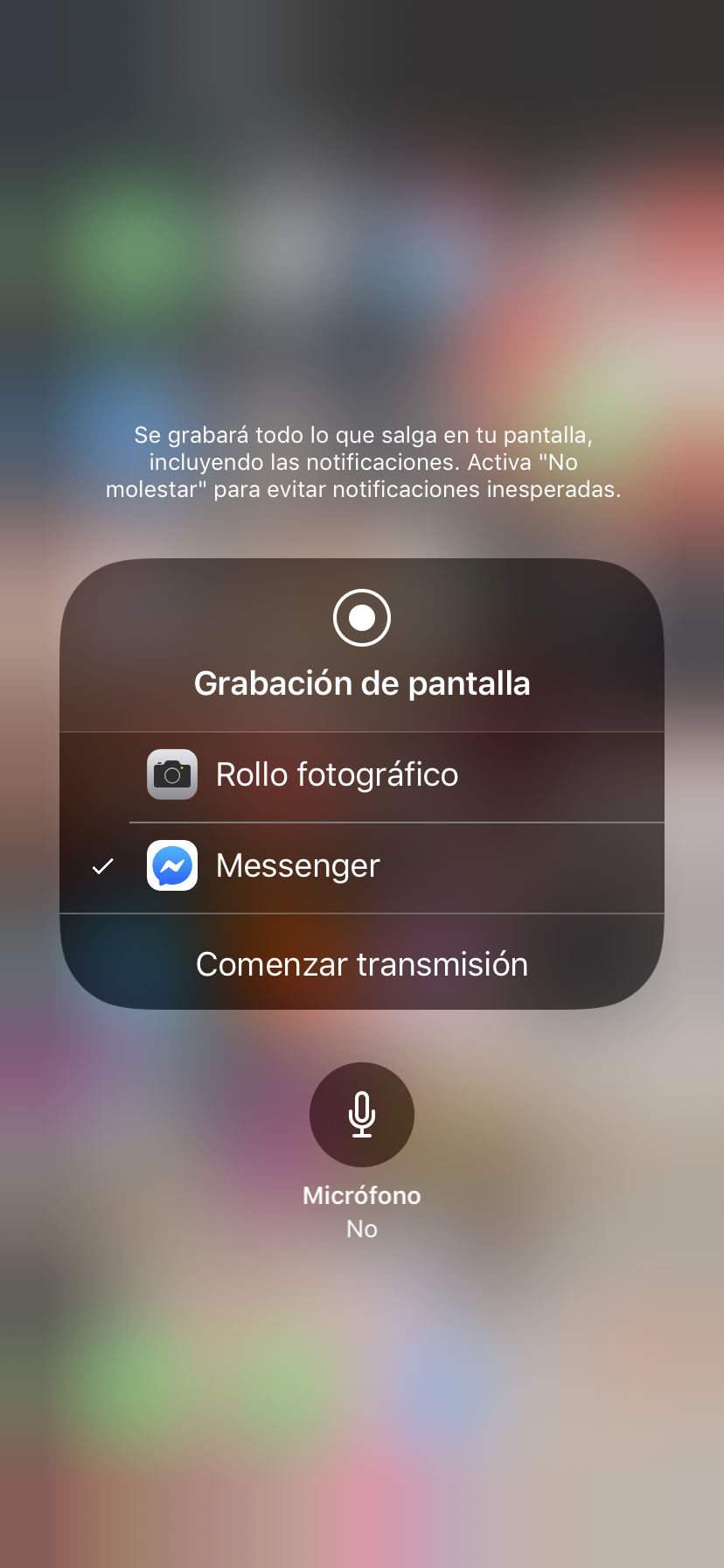
Task: Select Rollo fotográfico as recording destination
Action: tap(337, 775)
